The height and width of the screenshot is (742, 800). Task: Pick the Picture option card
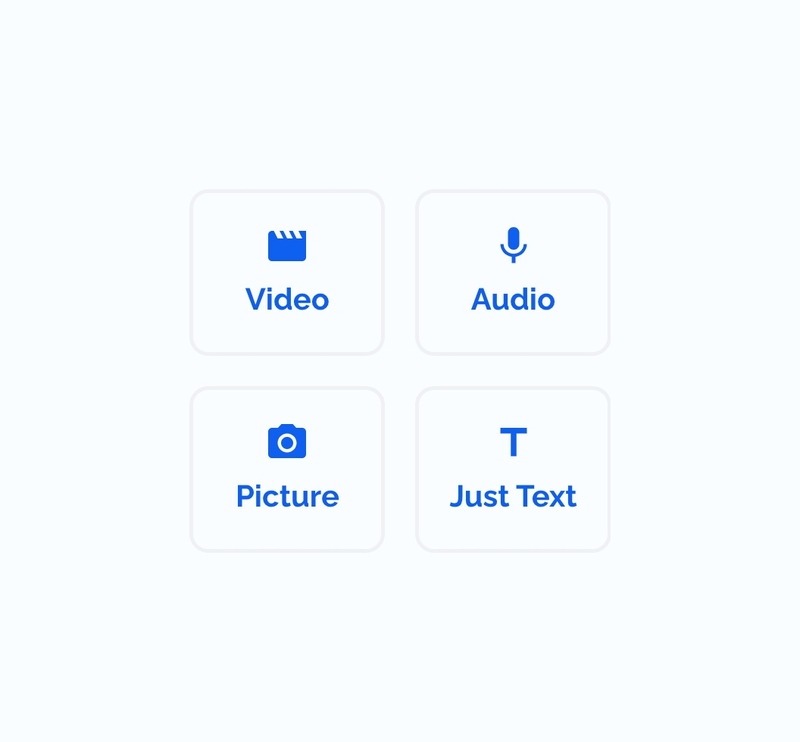click(287, 469)
